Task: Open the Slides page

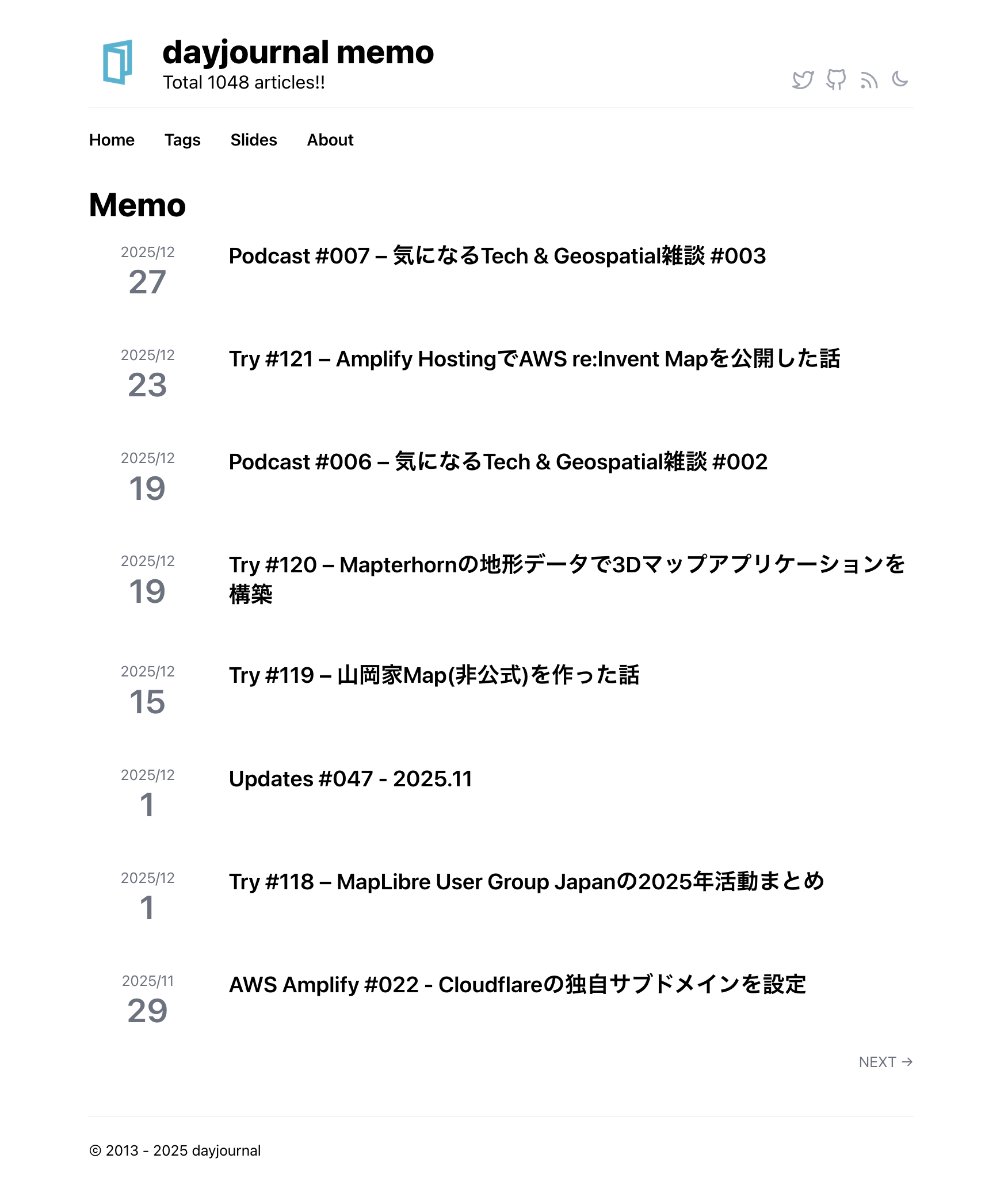Action: click(x=254, y=140)
